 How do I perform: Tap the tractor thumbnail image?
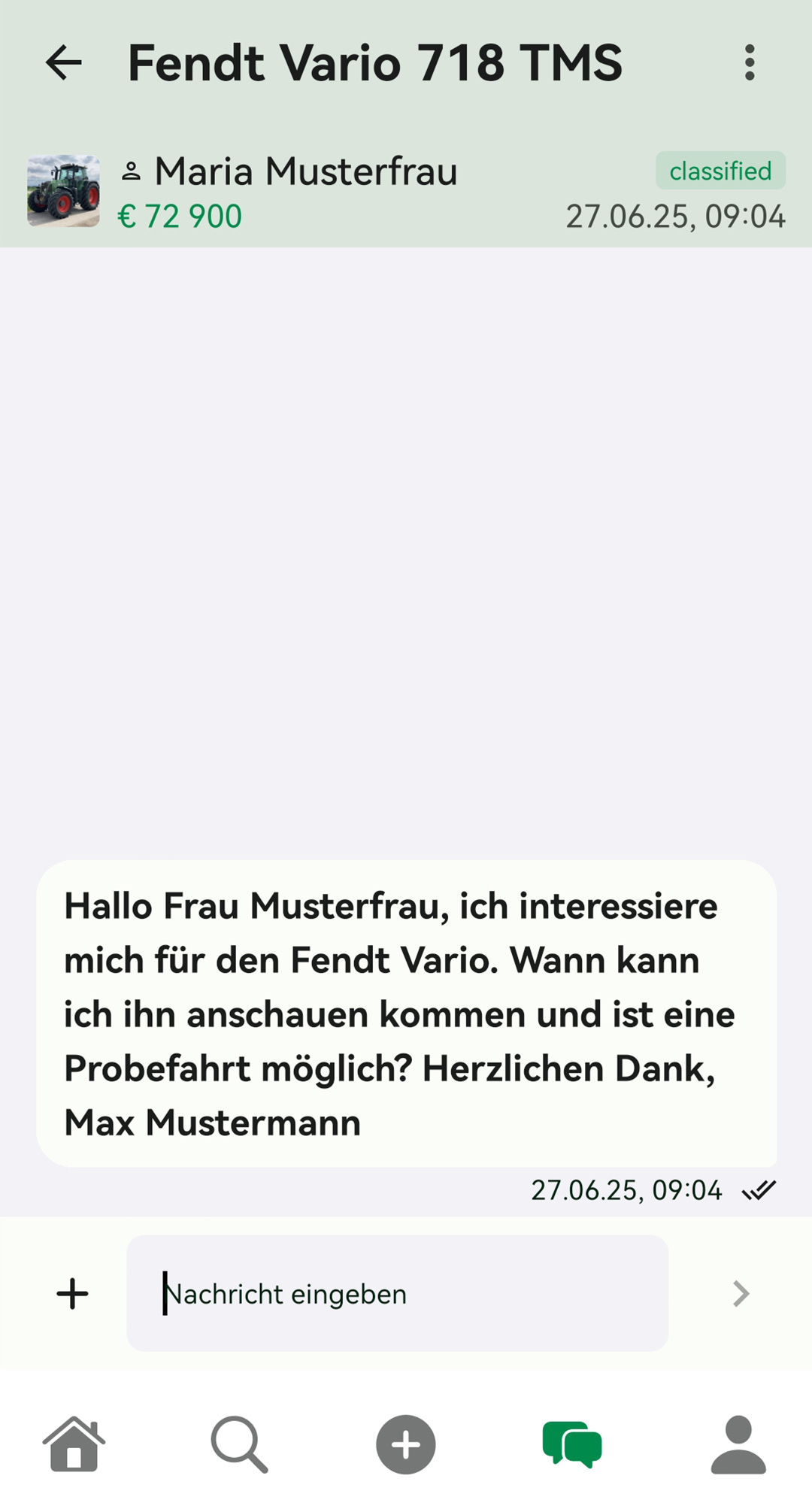click(63, 190)
